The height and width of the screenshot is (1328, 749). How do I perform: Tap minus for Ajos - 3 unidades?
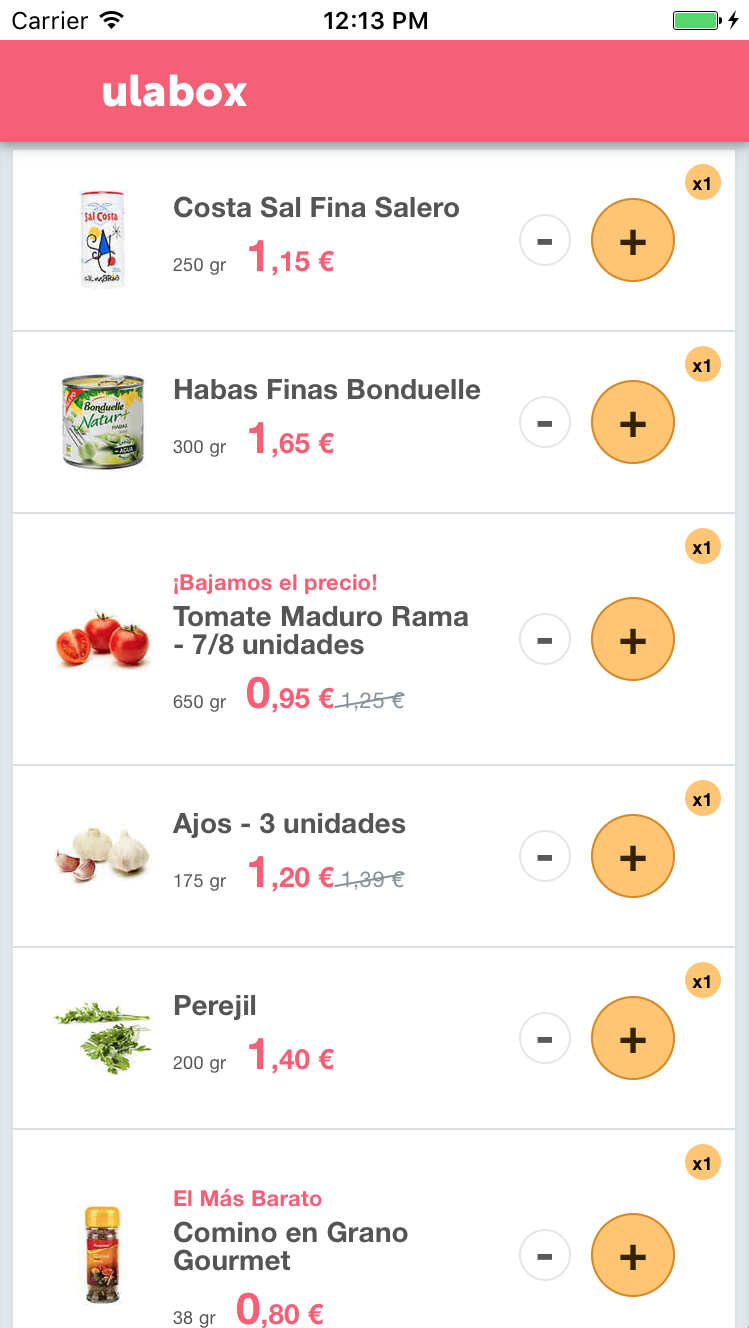545,857
